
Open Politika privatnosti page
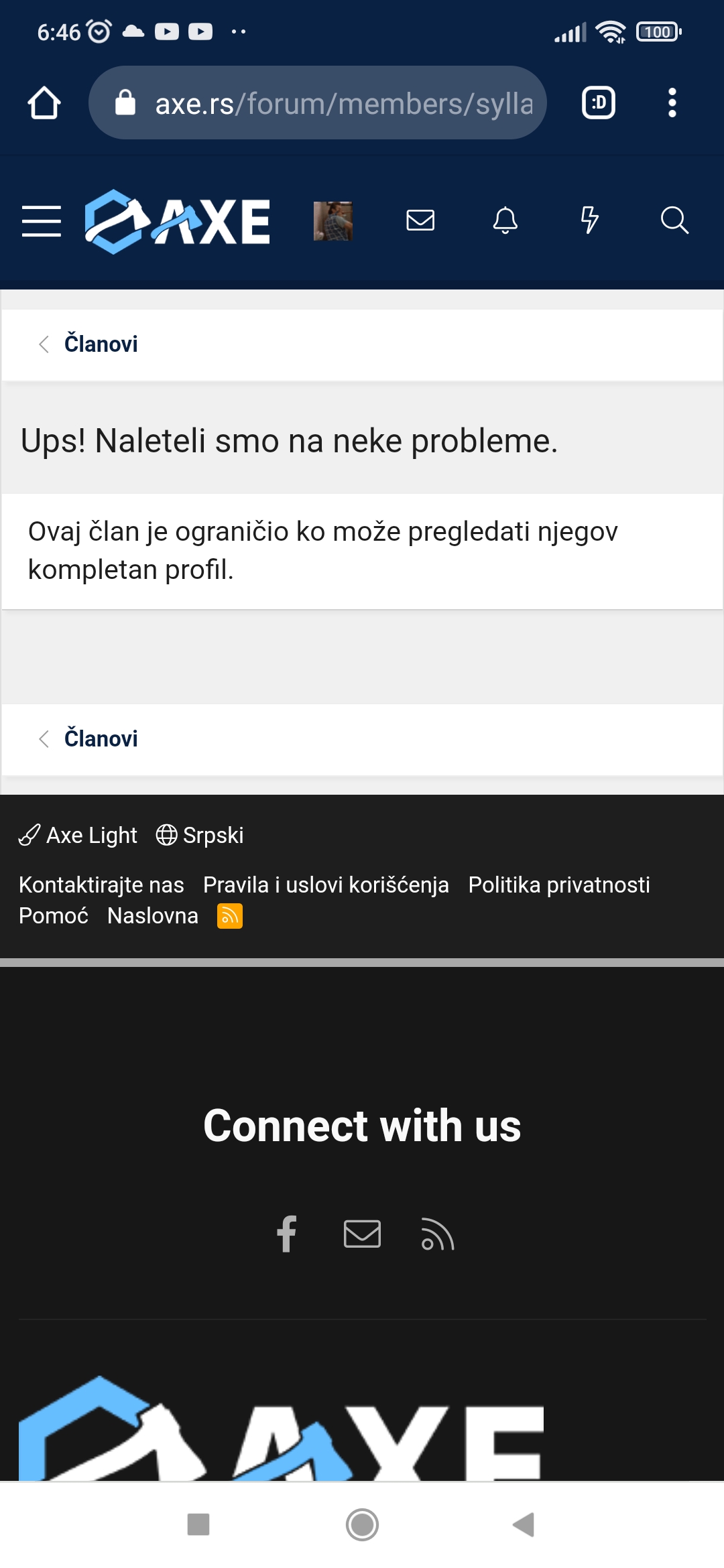[559, 885]
